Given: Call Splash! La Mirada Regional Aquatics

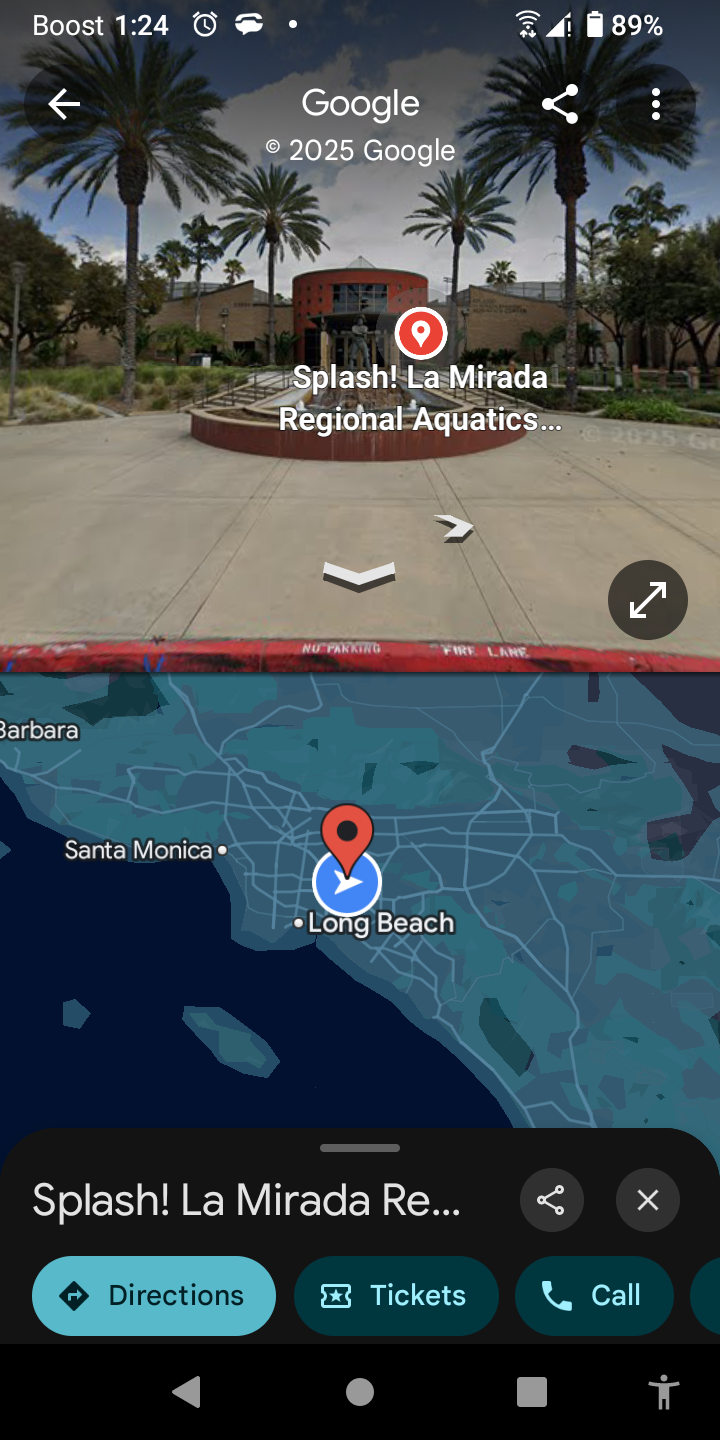Looking at the screenshot, I should pyautogui.click(x=593, y=1296).
